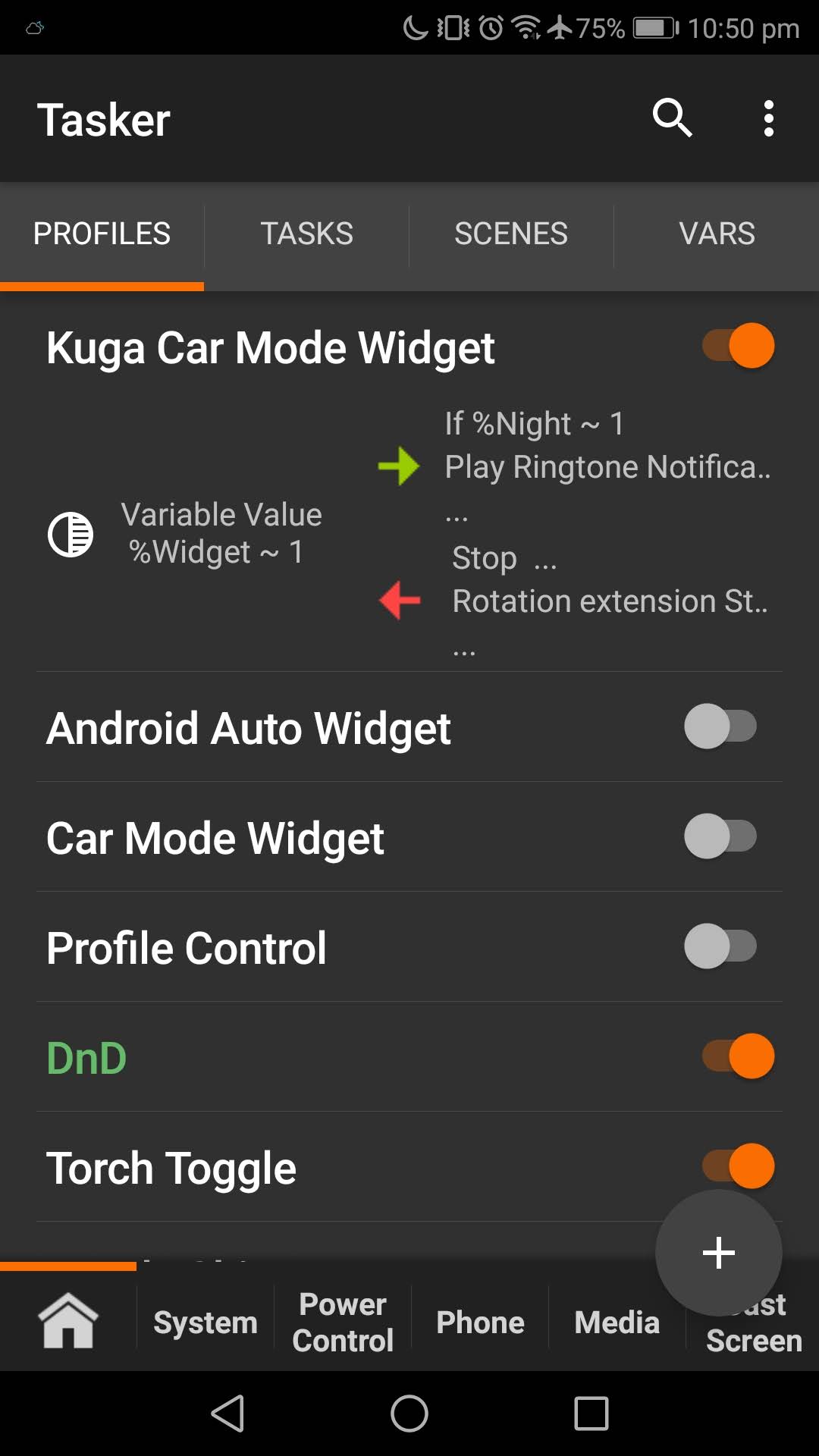Add a new profile with plus button

[x=718, y=1253]
